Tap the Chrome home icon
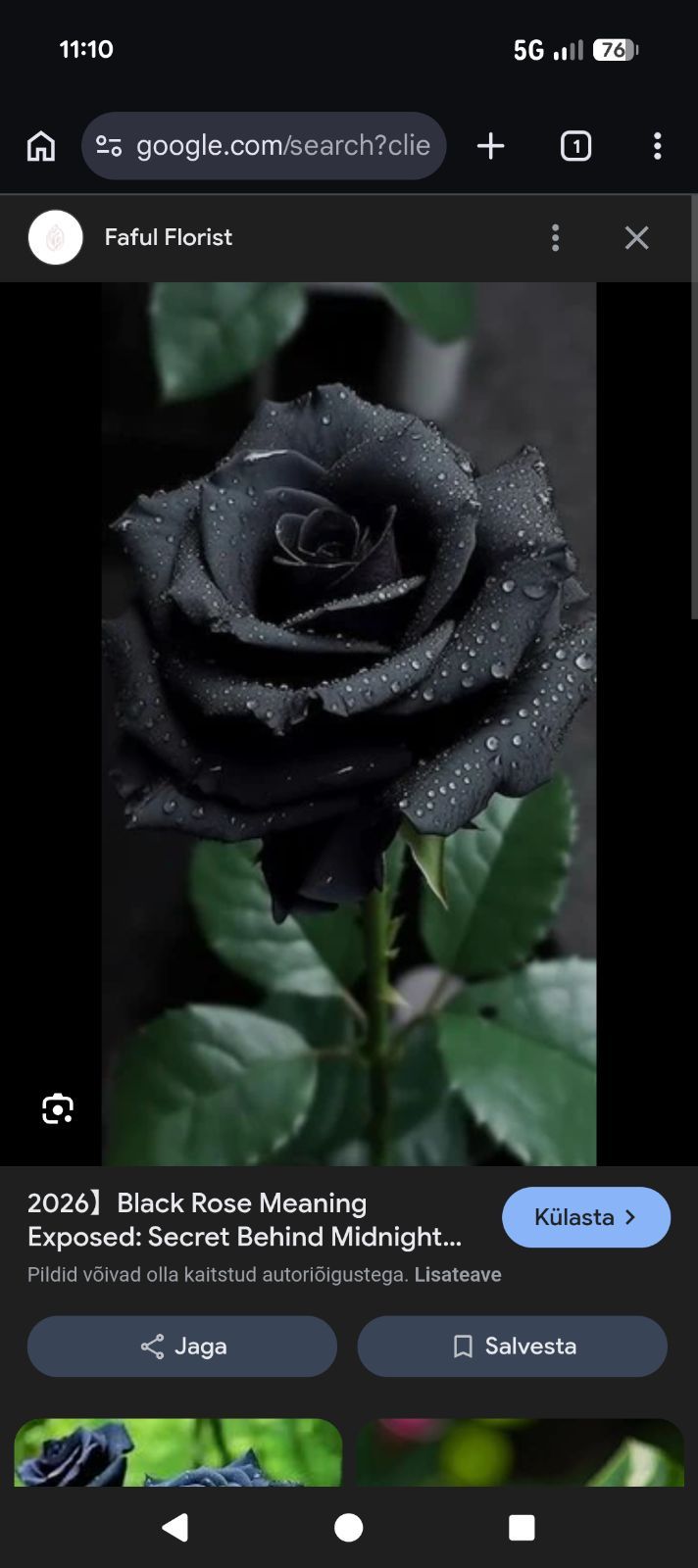 (x=41, y=146)
